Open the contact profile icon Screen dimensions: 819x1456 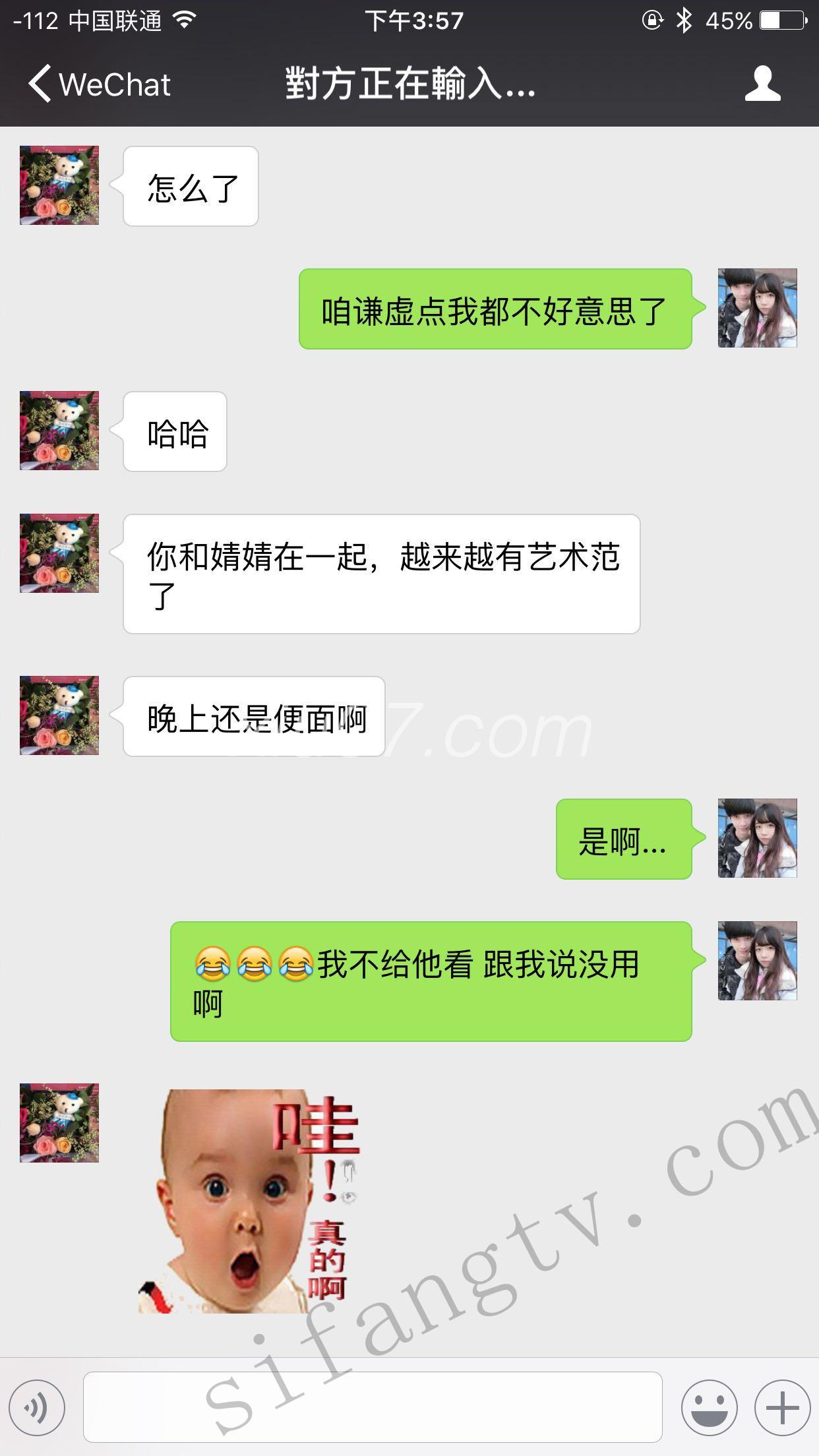[x=762, y=84]
